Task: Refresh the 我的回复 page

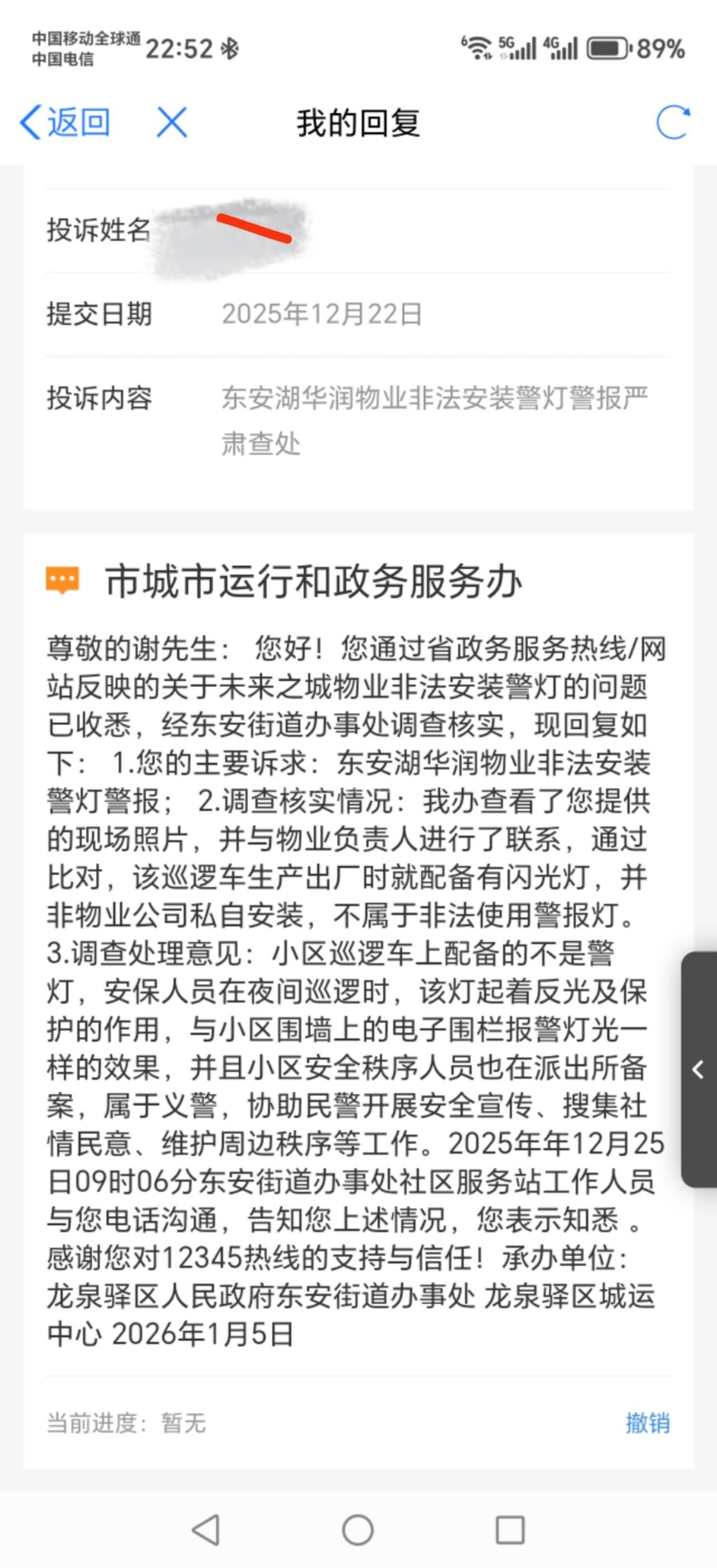Action: (x=673, y=123)
